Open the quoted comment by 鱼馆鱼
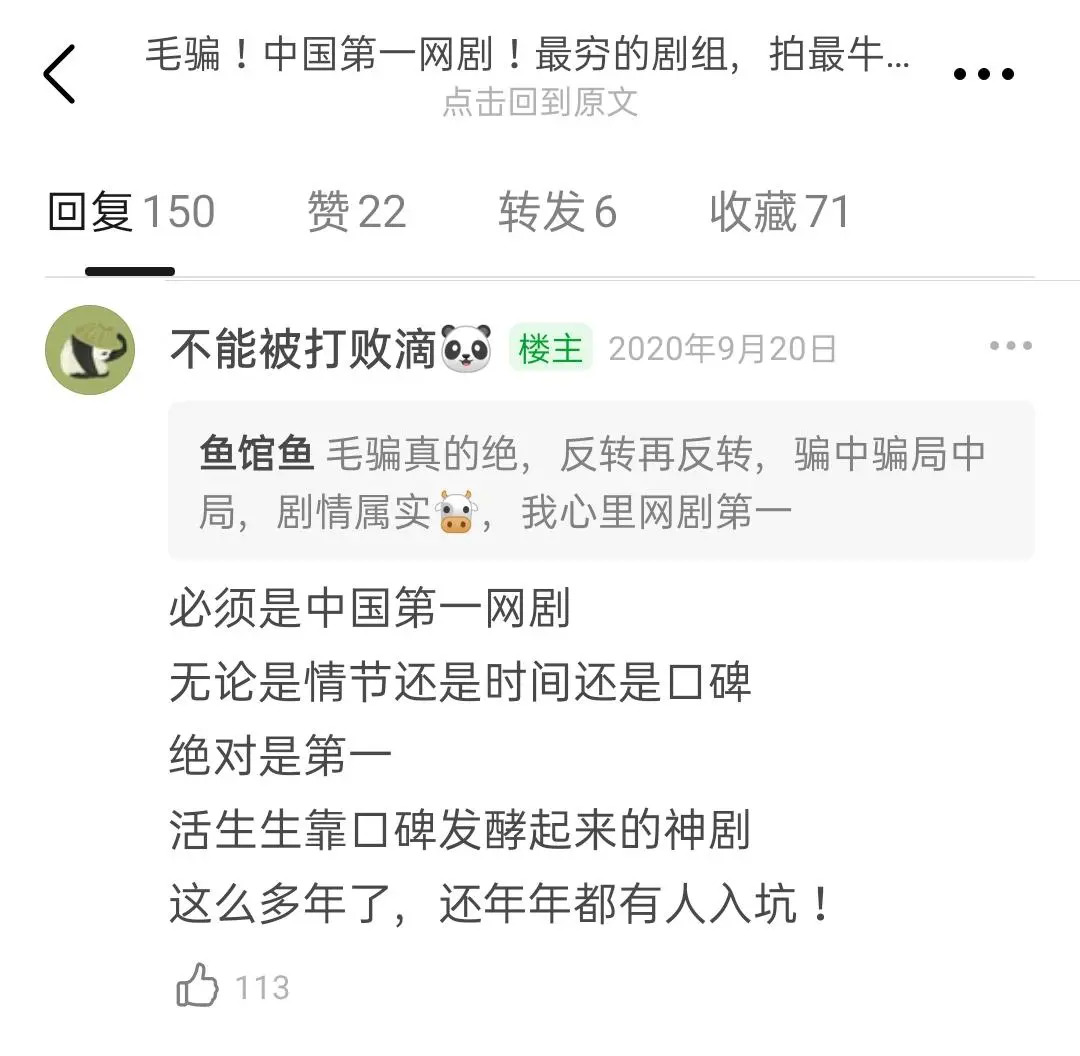Viewport: 1080px width, 1056px height. pos(600,482)
